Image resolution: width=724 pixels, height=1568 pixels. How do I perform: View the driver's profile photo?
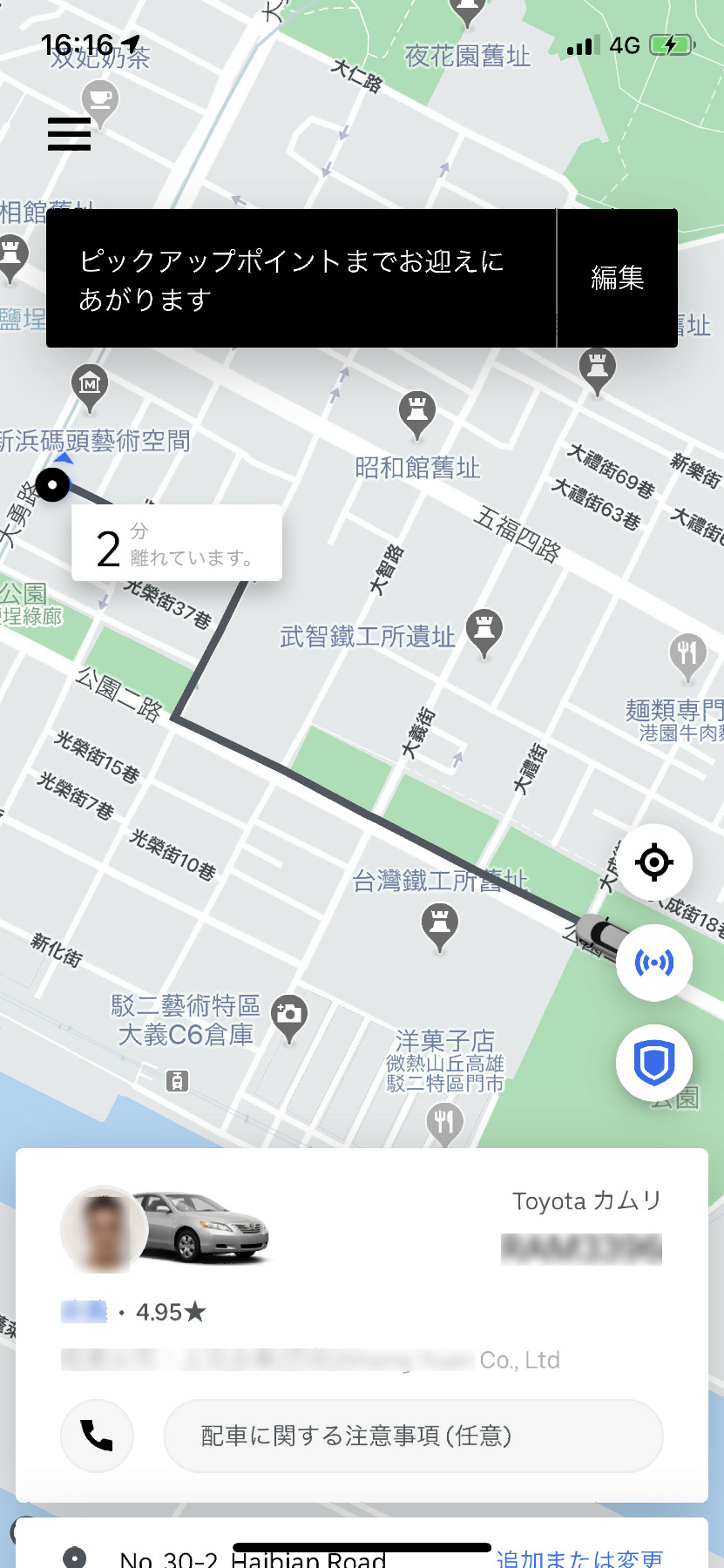(103, 1228)
